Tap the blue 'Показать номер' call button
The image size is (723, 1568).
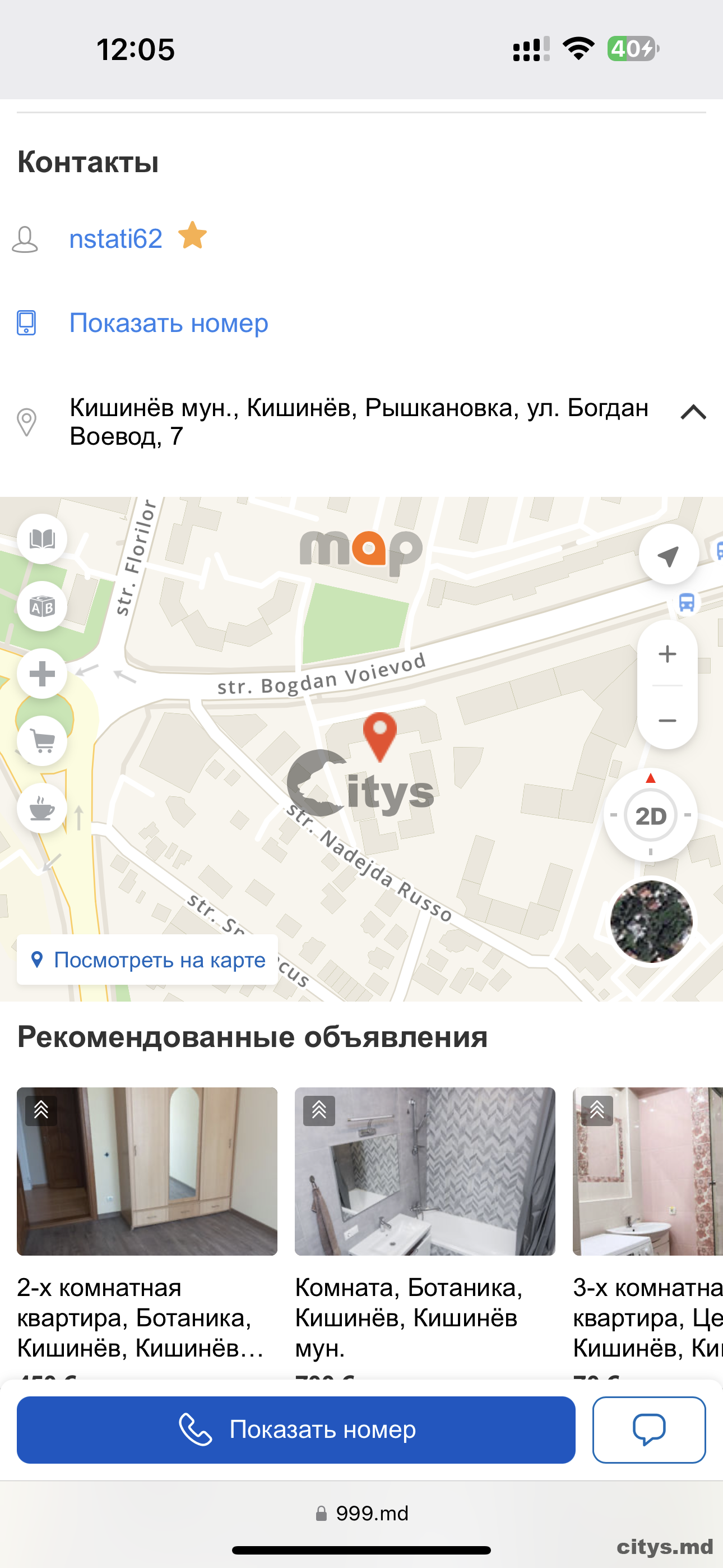pyautogui.click(x=296, y=1430)
